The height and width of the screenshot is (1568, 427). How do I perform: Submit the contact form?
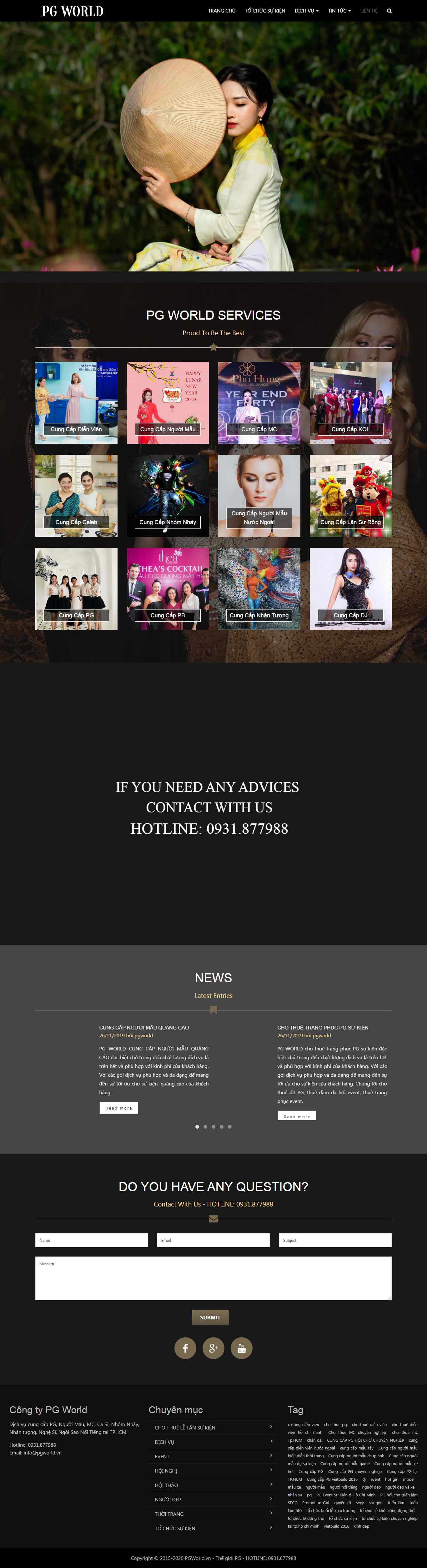pyautogui.click(x=210, y=1317)
